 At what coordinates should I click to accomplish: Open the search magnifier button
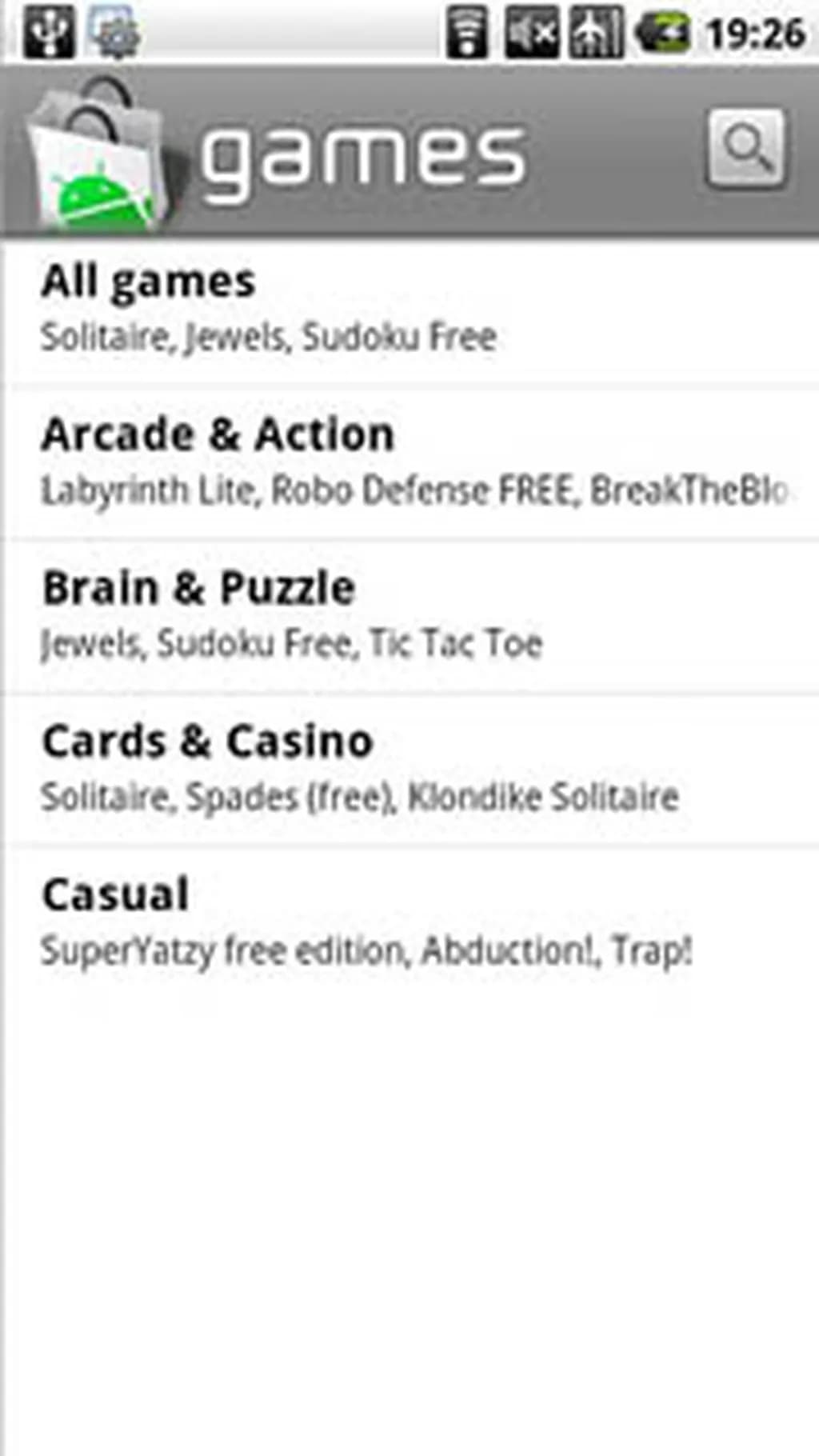click(x=745, y=149)
